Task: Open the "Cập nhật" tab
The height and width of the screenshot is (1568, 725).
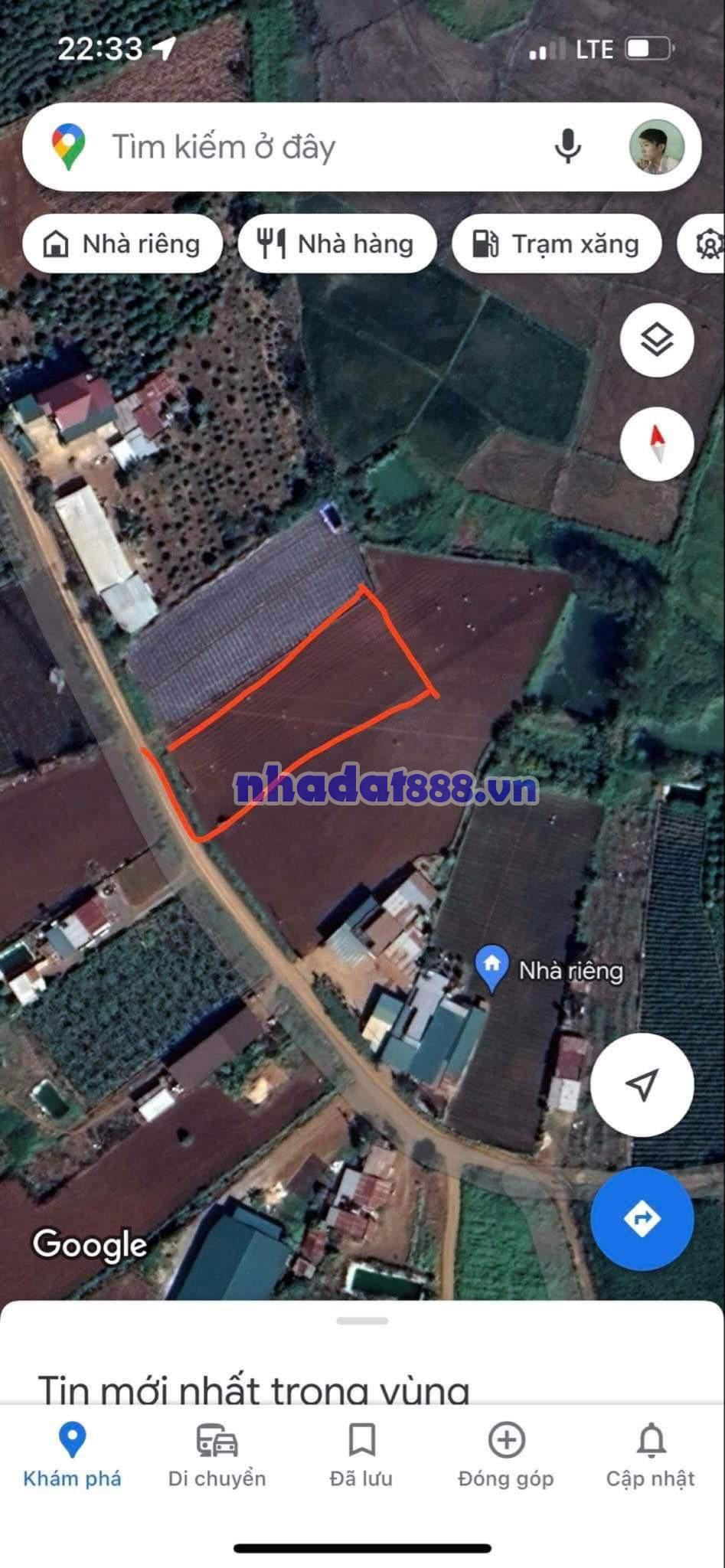Action: [x=651, y=1456]
